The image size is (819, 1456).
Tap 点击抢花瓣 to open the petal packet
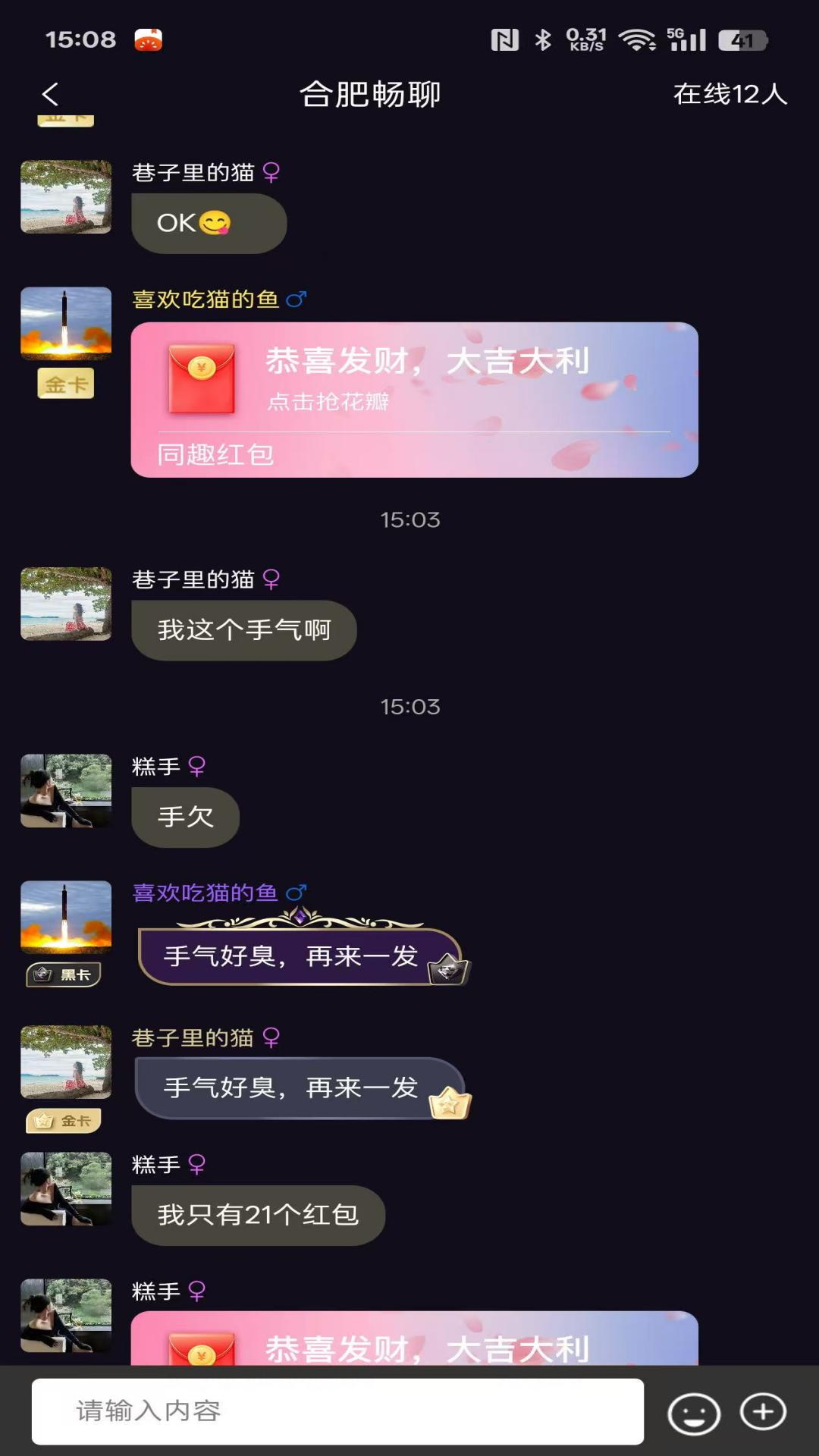click(x=328, y=404)
